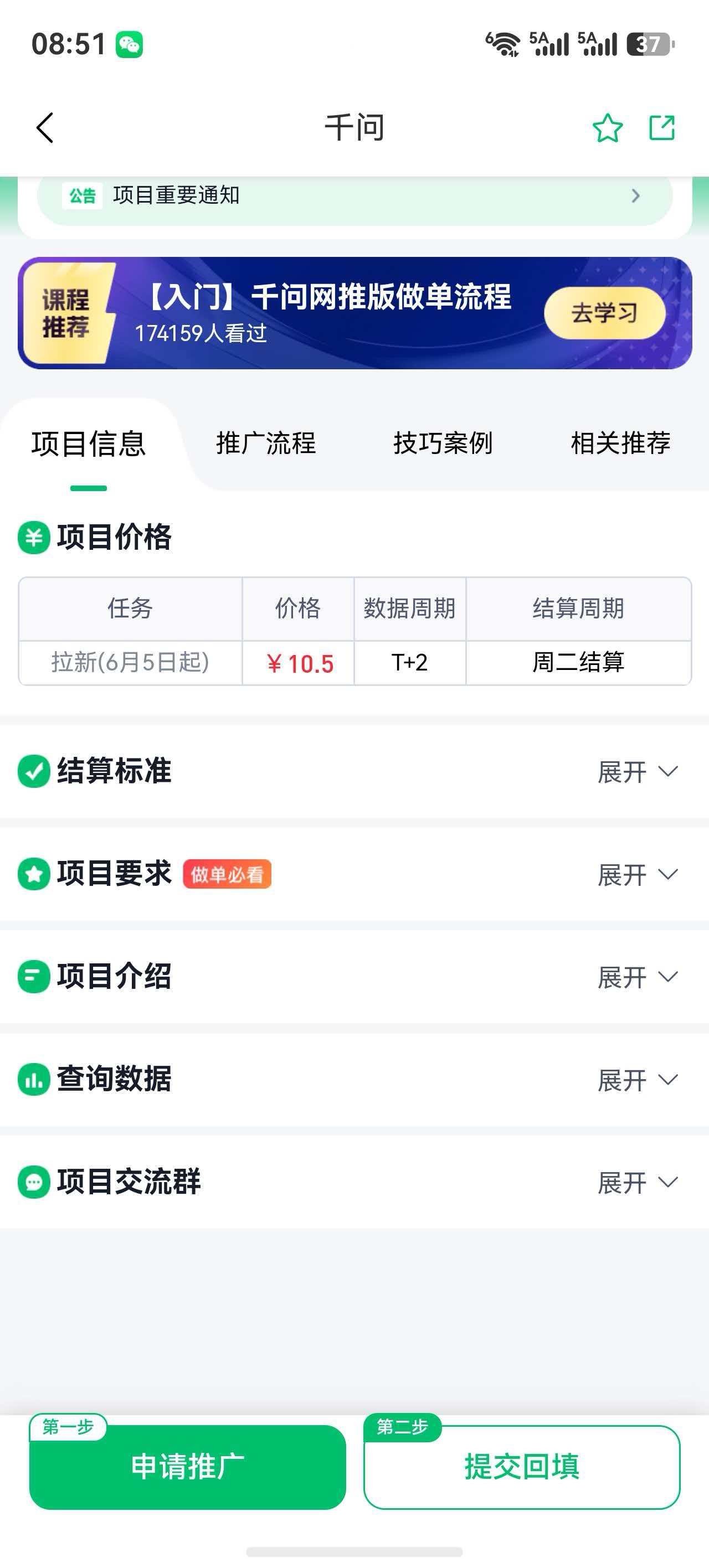Share the project via the share icon
Image resolution: width=709 pixels, height=1568 pixels.
coord(662,128)
